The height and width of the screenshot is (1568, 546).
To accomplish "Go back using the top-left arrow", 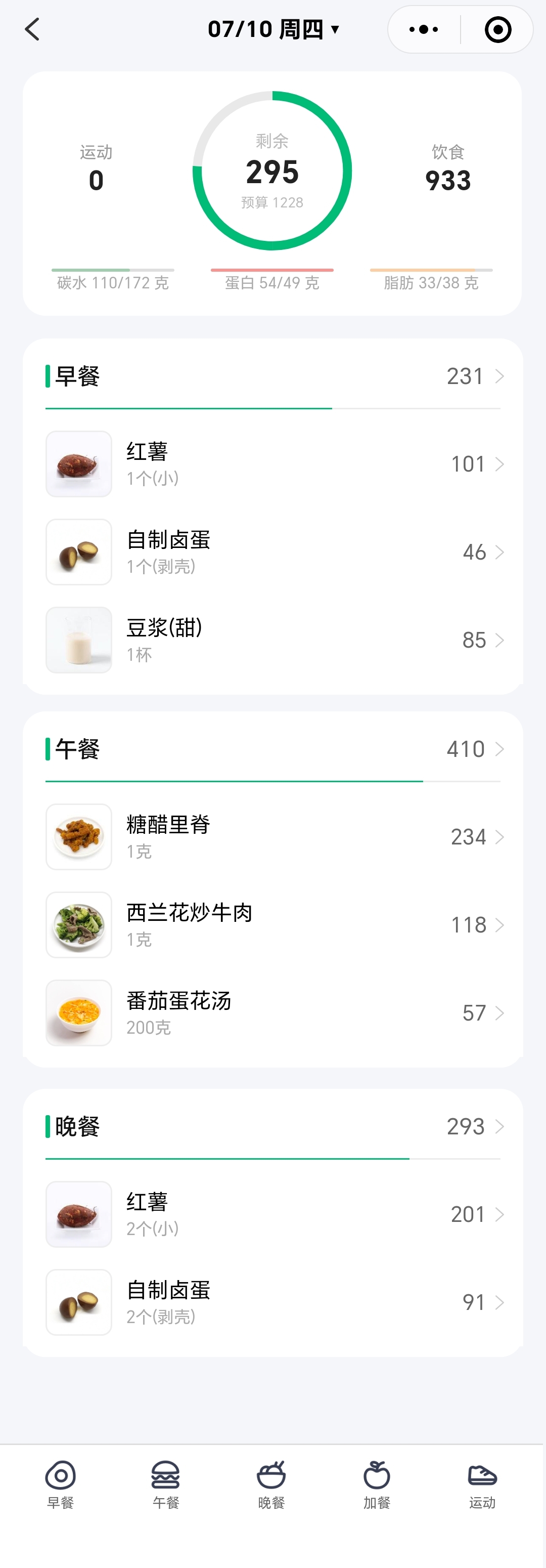I will click(x=32, y=29).
